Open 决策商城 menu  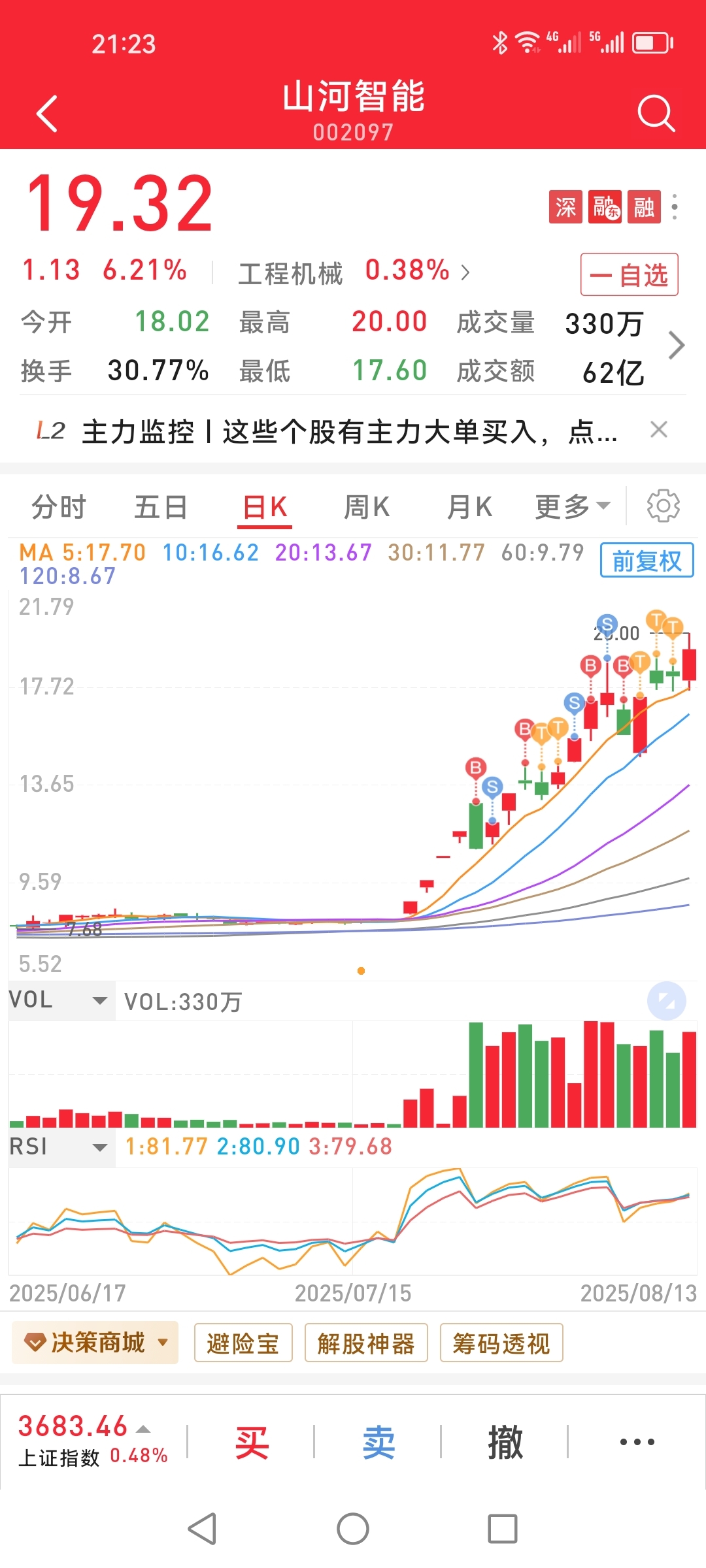(95, 1343)
